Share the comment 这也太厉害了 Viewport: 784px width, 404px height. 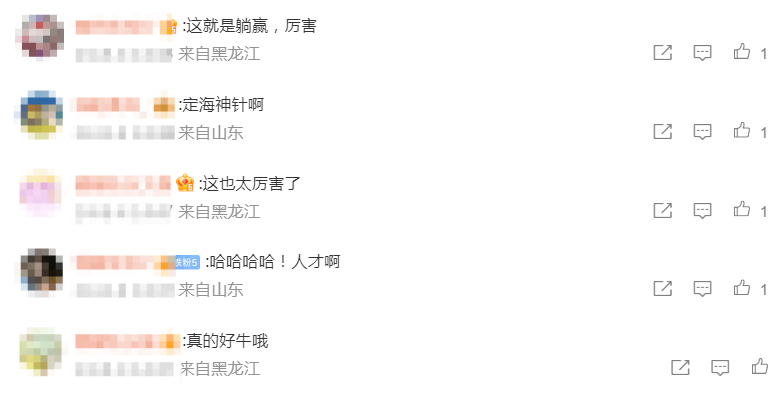pos(662,210)
